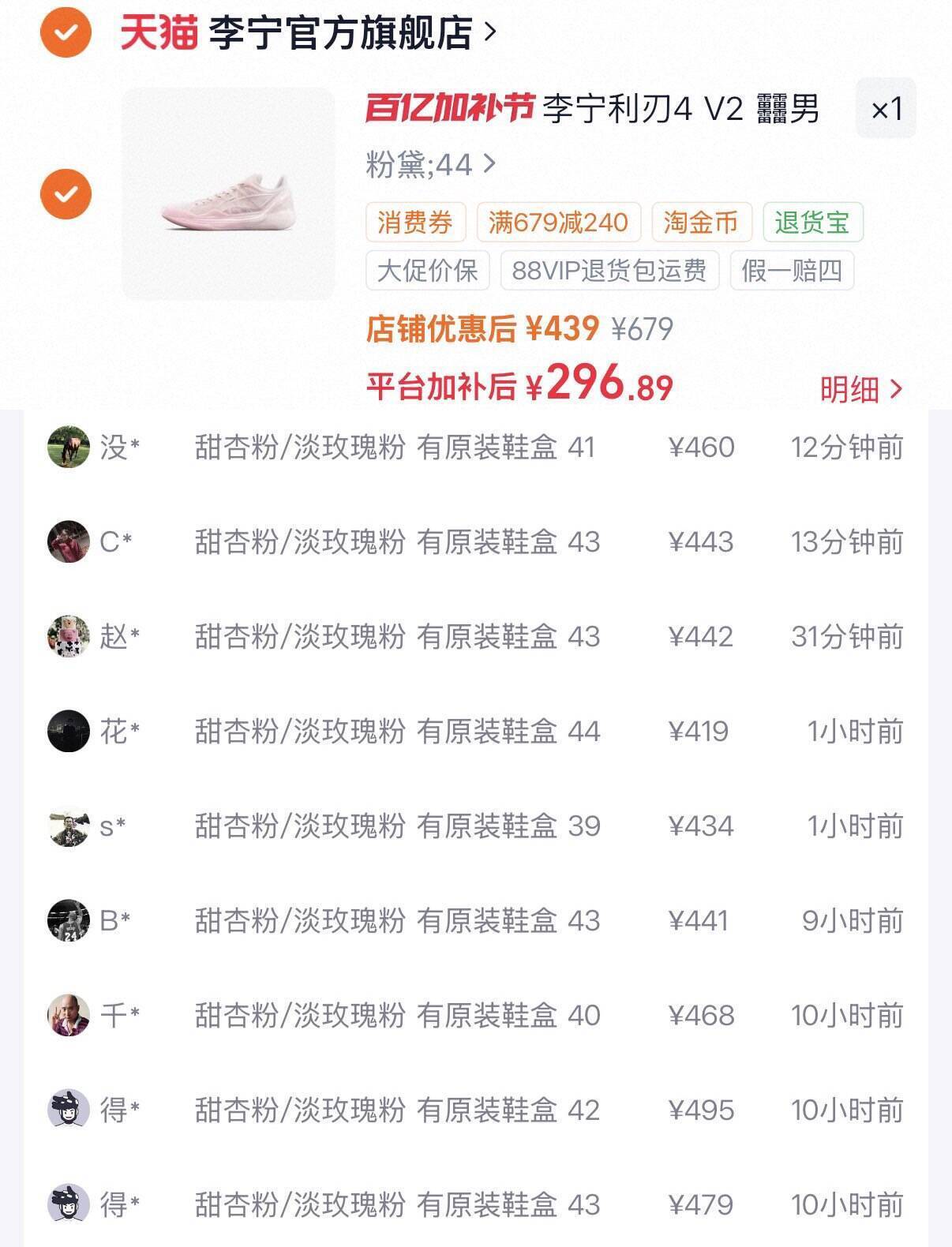Click the pink sneaker product thumbnail
Image resolution: width=952 pixels, height=1247 pixels.
coord(229,192)
